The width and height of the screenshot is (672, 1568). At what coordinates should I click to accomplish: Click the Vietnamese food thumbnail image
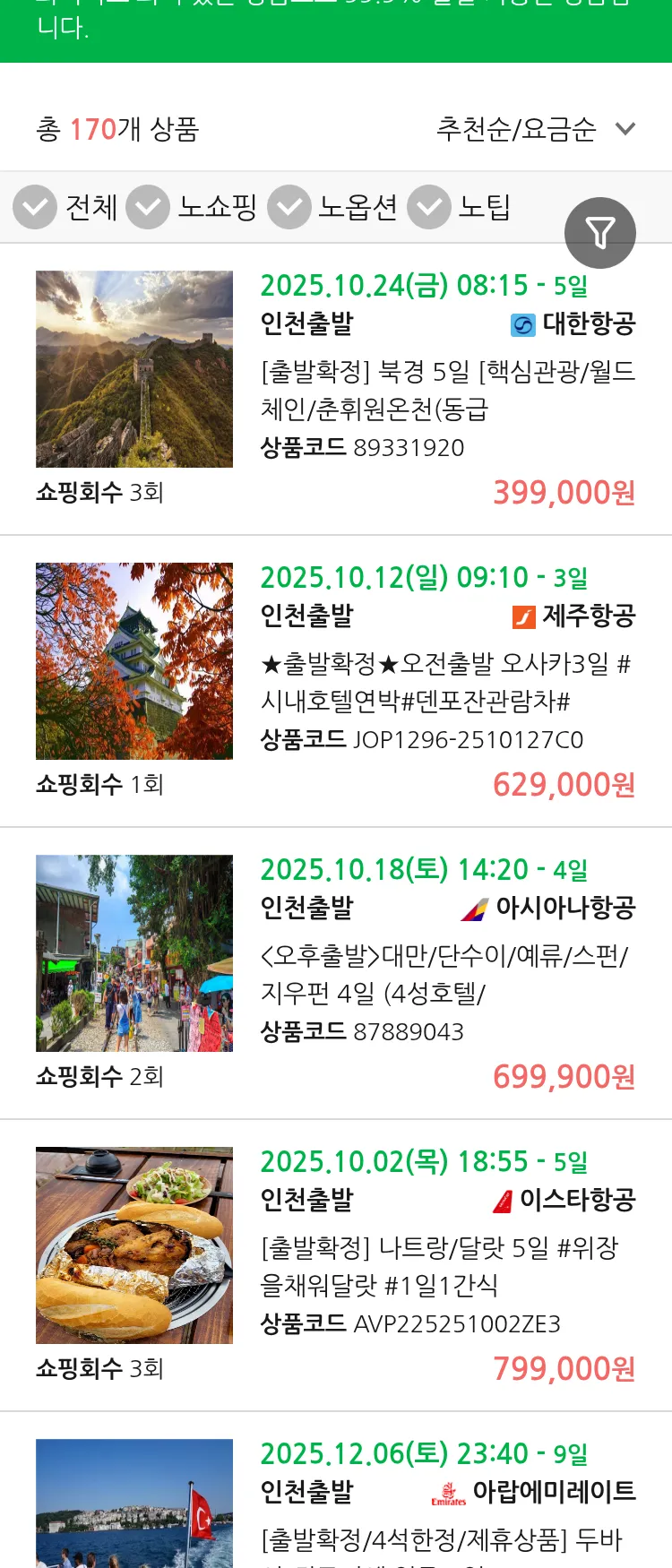tap(134, 1245)
